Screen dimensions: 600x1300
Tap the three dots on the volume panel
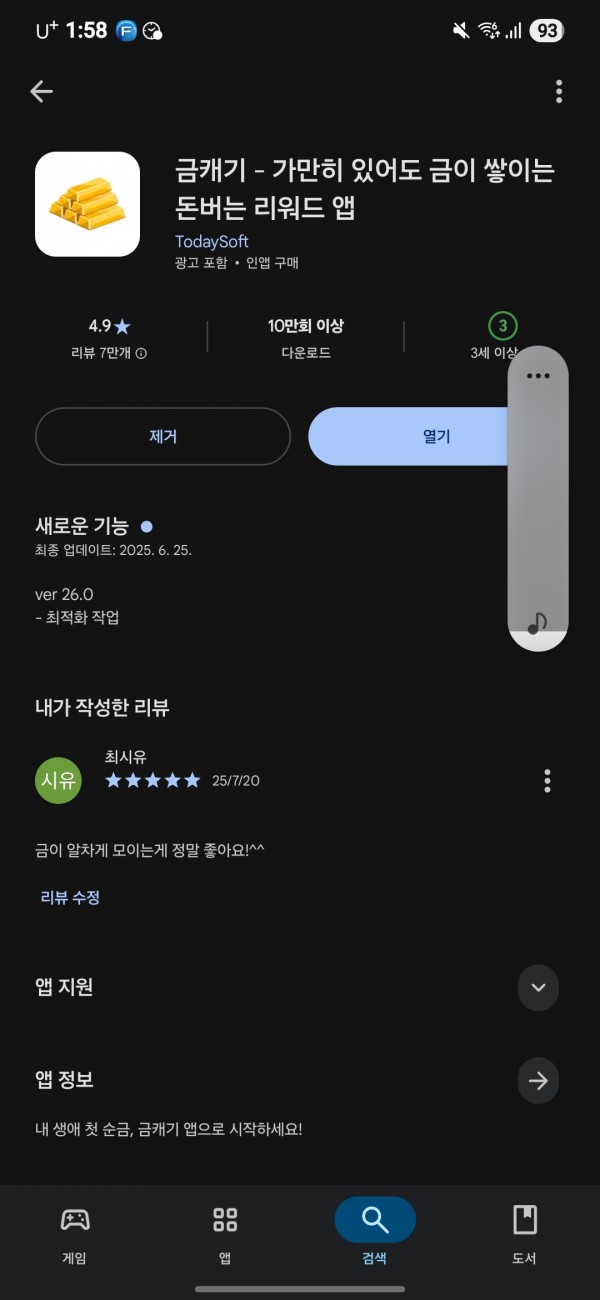(538, 376)
